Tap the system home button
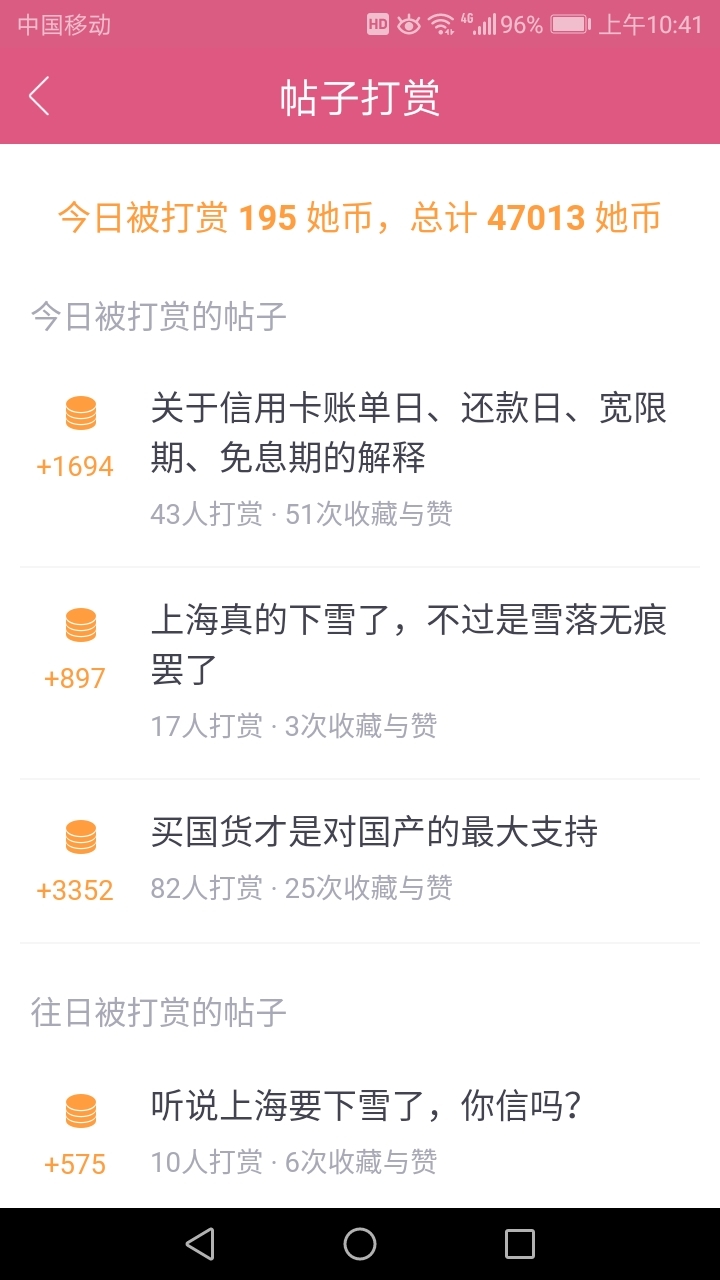Viewport: 720px width, 1280px height. coord(360,1244)
